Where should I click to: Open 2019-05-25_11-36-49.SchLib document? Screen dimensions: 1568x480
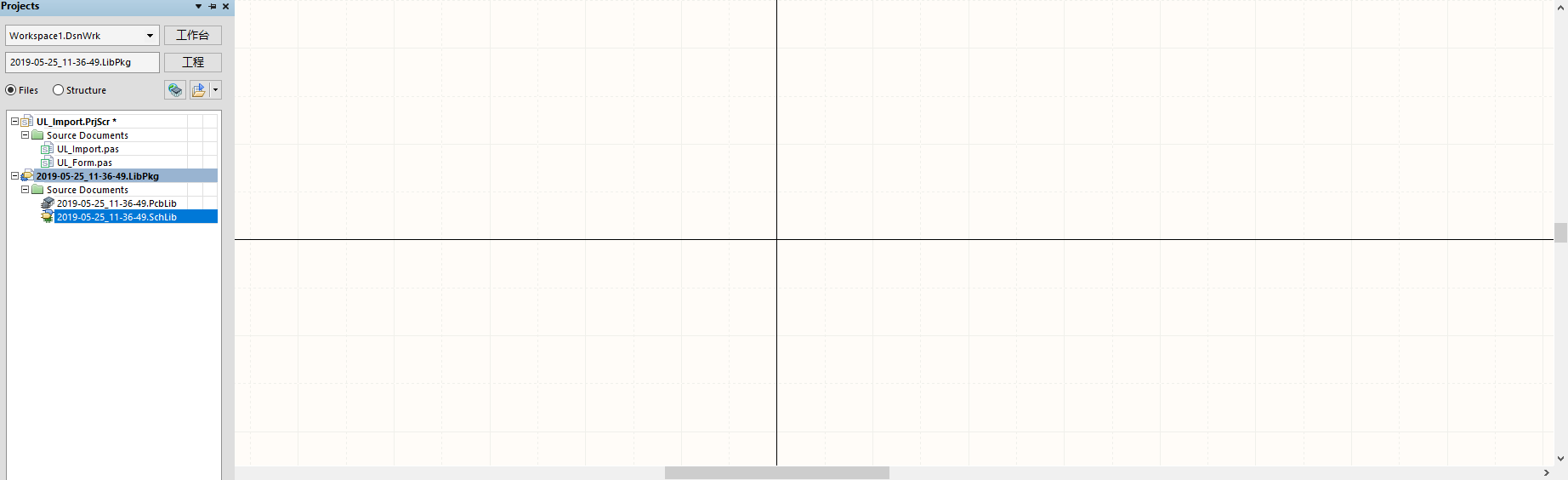[x=116, y=217]
